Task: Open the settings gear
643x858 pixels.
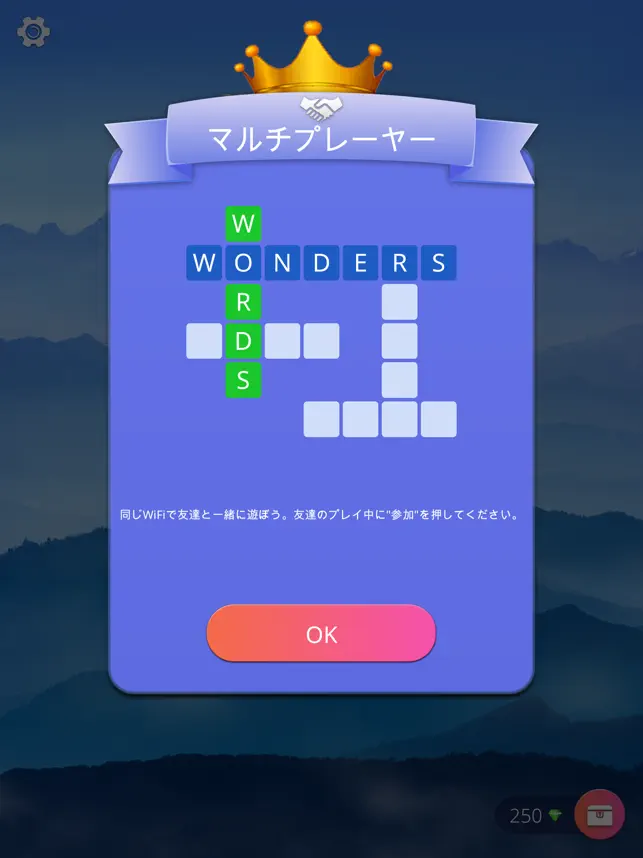Action: click(x=33, y=32)
